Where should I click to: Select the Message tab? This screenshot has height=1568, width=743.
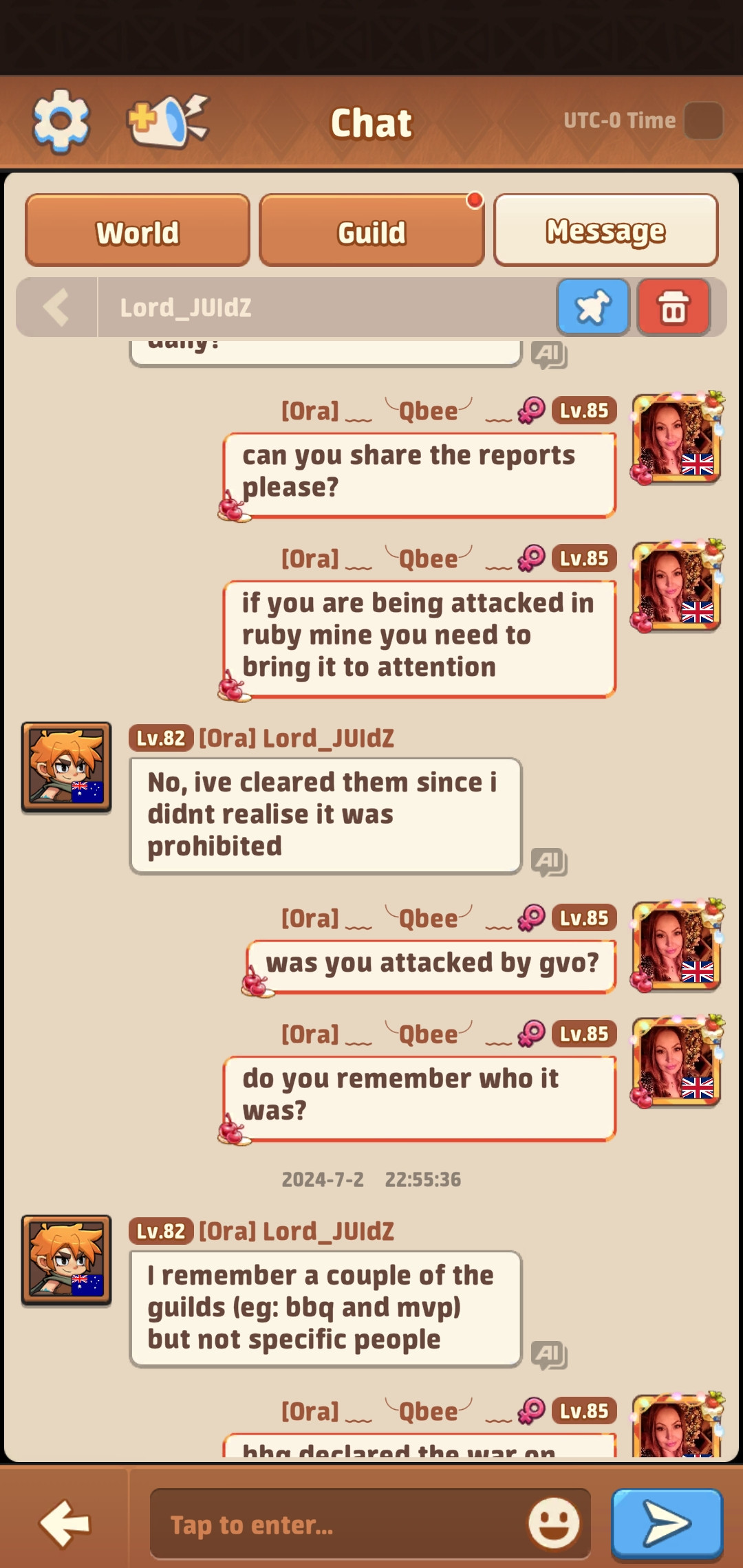click(x=605, y=230)
